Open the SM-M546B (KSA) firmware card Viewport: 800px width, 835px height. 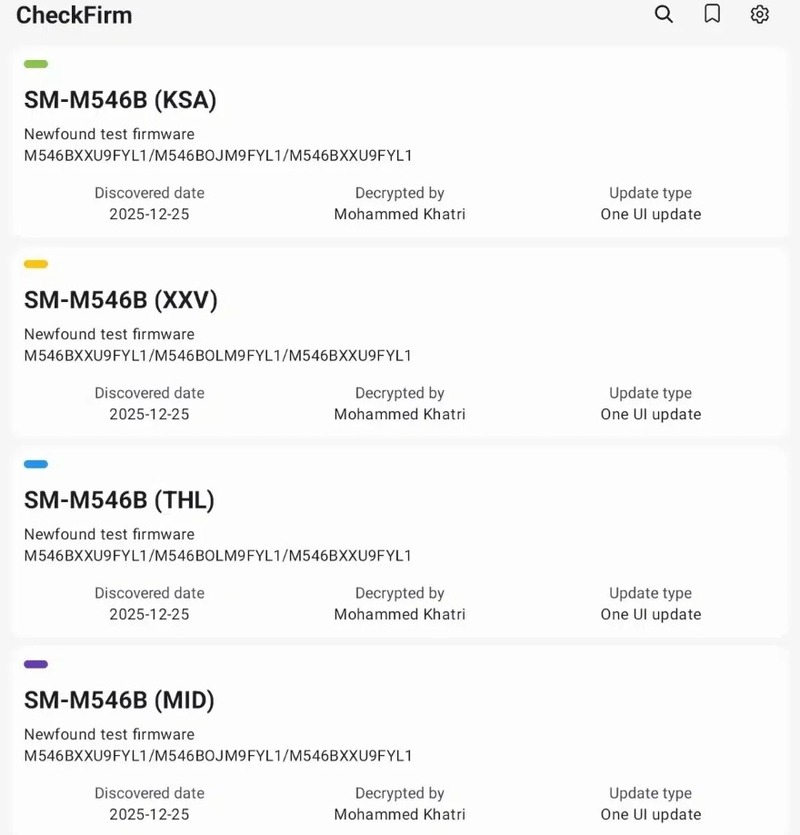point(399,142)
